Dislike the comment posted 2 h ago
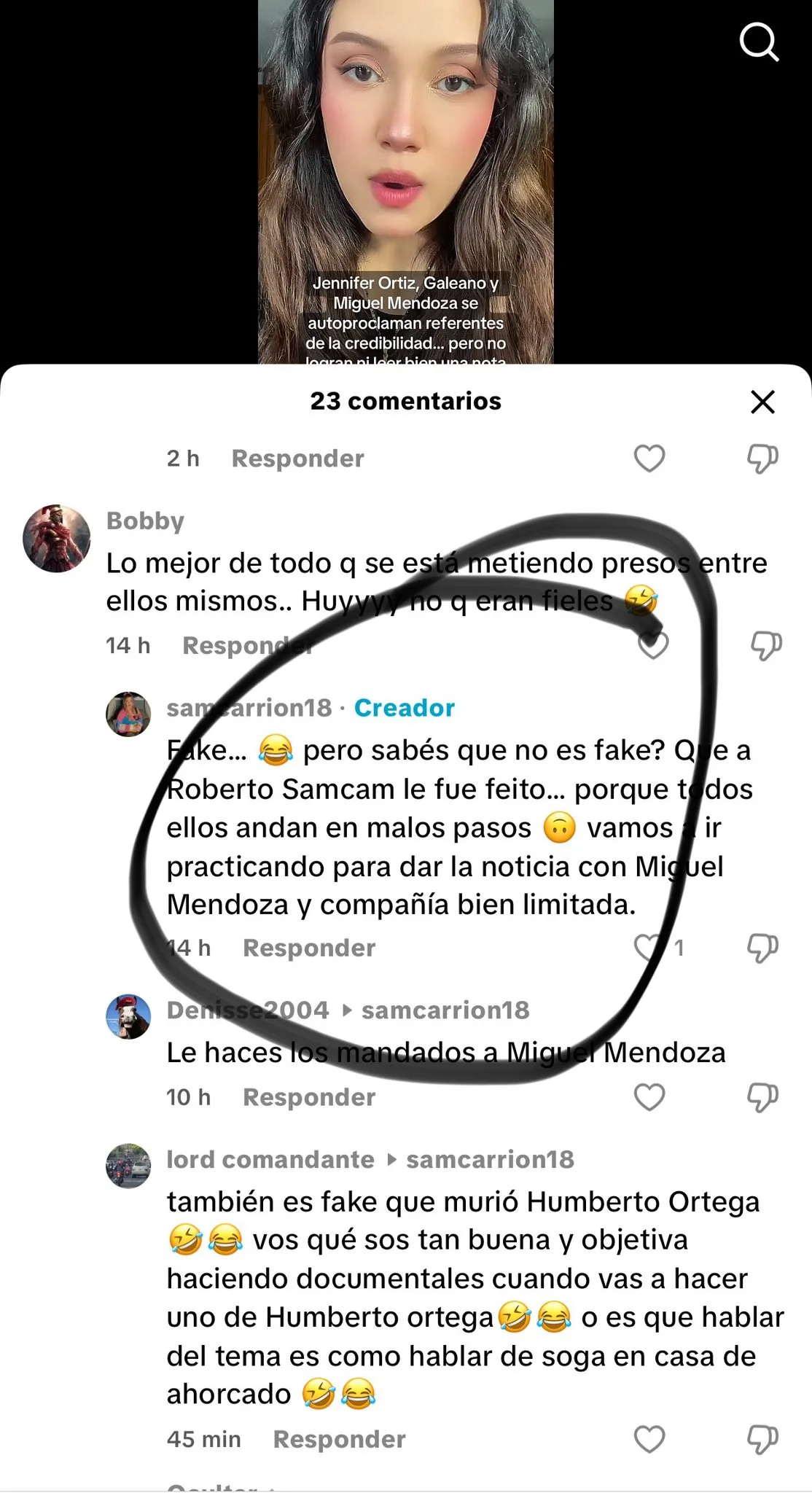The width and height of the screenshot is (812, 1493). tap(762, 459)
